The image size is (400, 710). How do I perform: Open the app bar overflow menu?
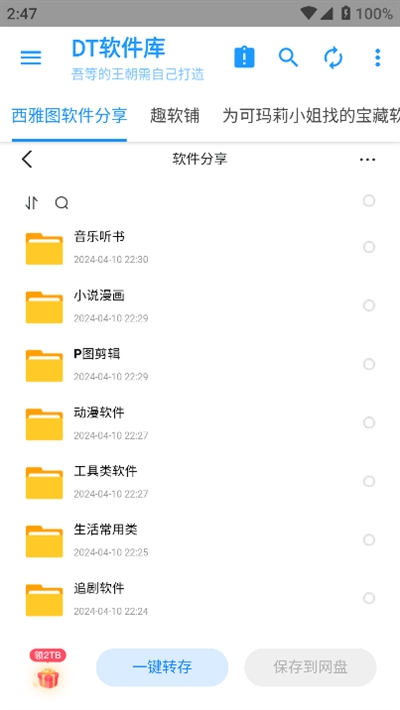click(377, 58)
